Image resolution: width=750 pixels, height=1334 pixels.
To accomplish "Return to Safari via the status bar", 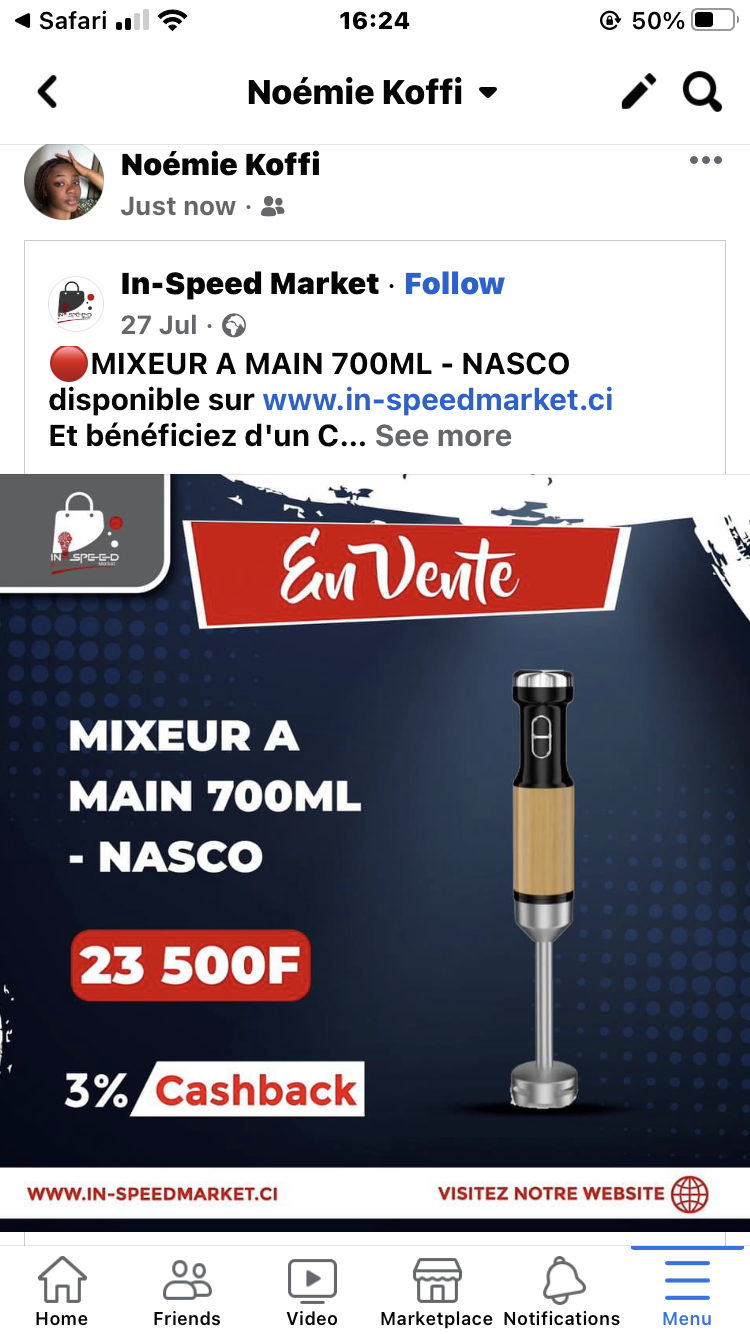I will pyautogui.click(x=60, y=20).
